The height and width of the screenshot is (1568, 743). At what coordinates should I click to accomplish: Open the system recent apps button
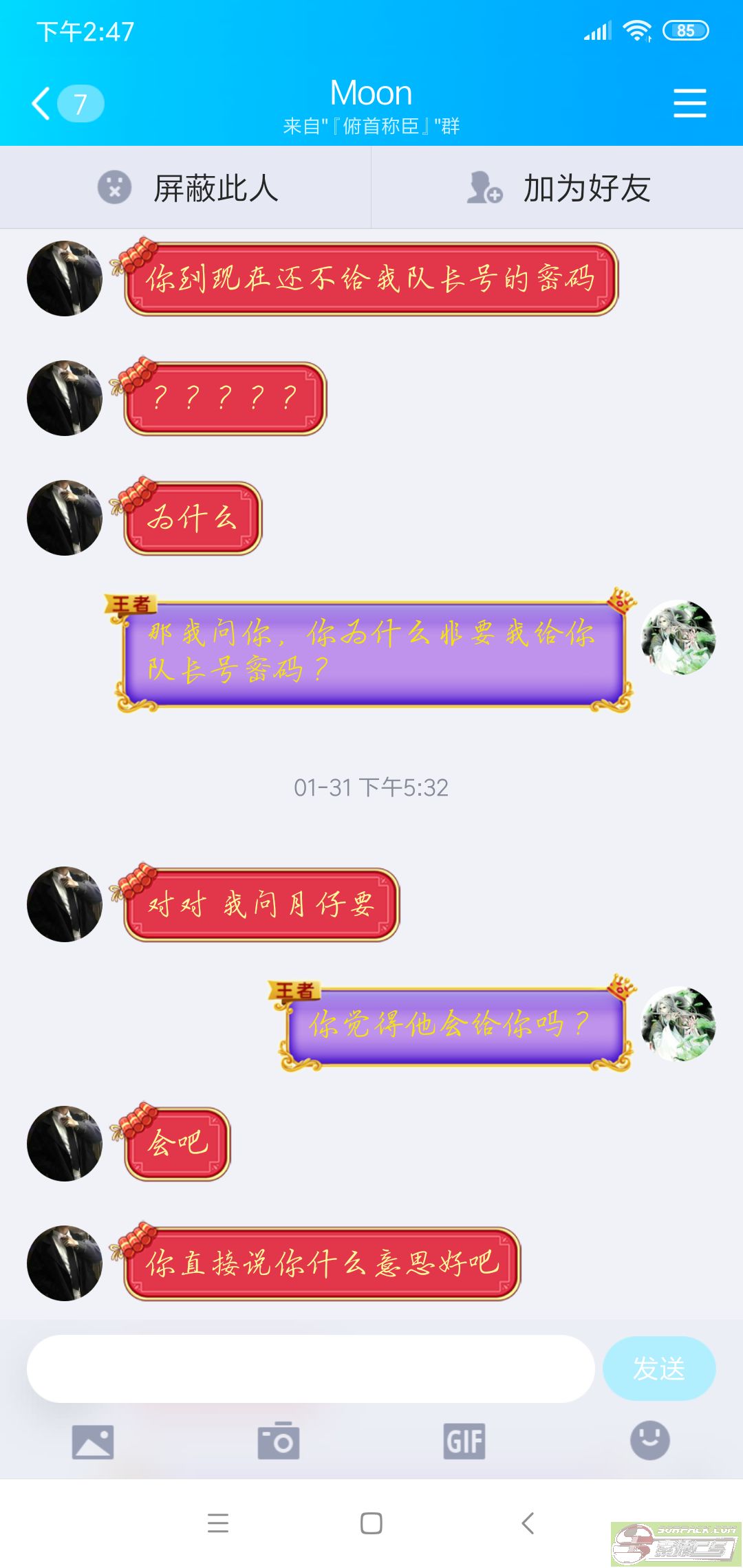pos(218,1523)
